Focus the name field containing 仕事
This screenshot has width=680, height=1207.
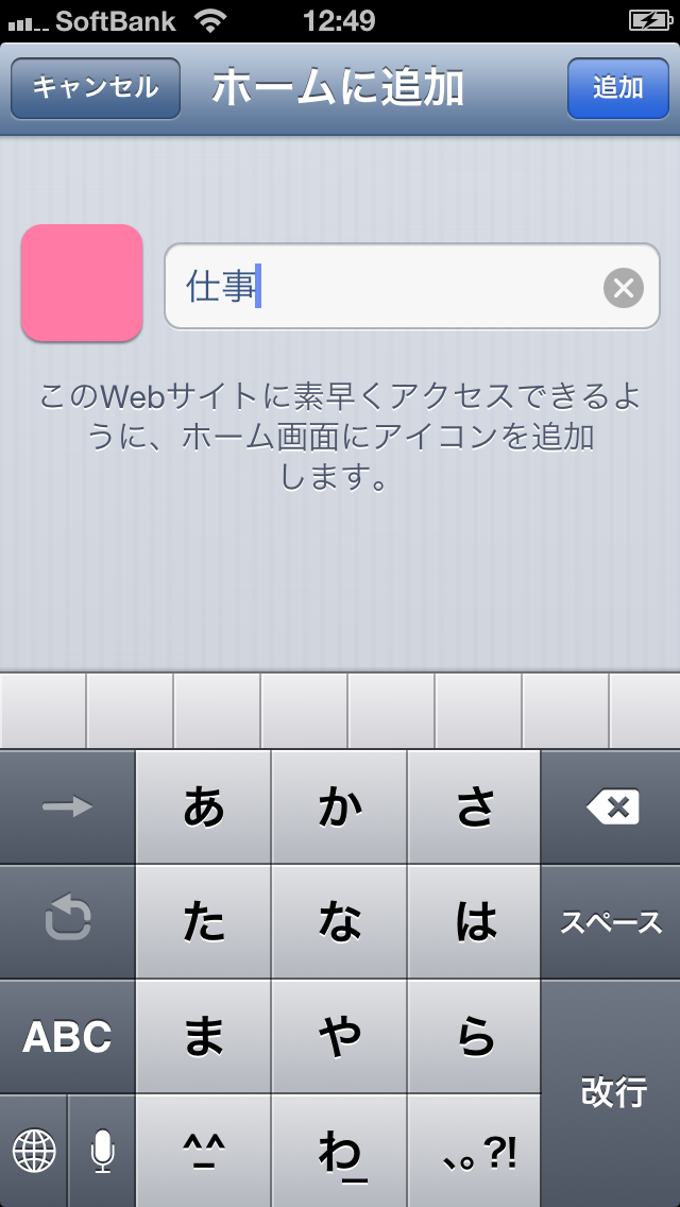click(x=390, y=287)
